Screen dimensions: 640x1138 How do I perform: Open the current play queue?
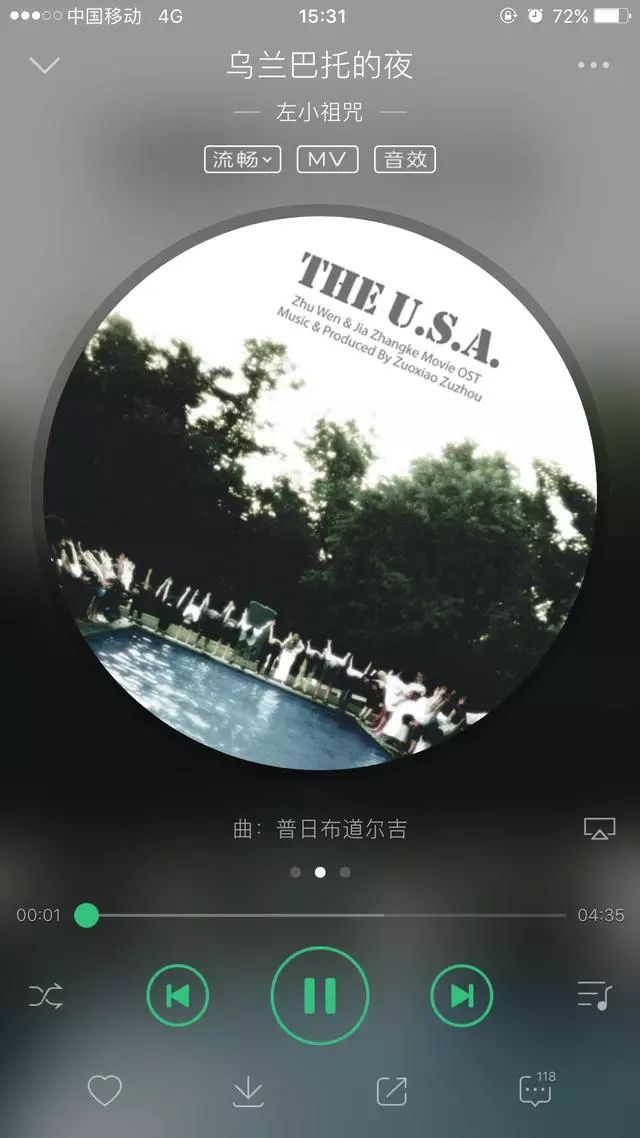[594, 996]
